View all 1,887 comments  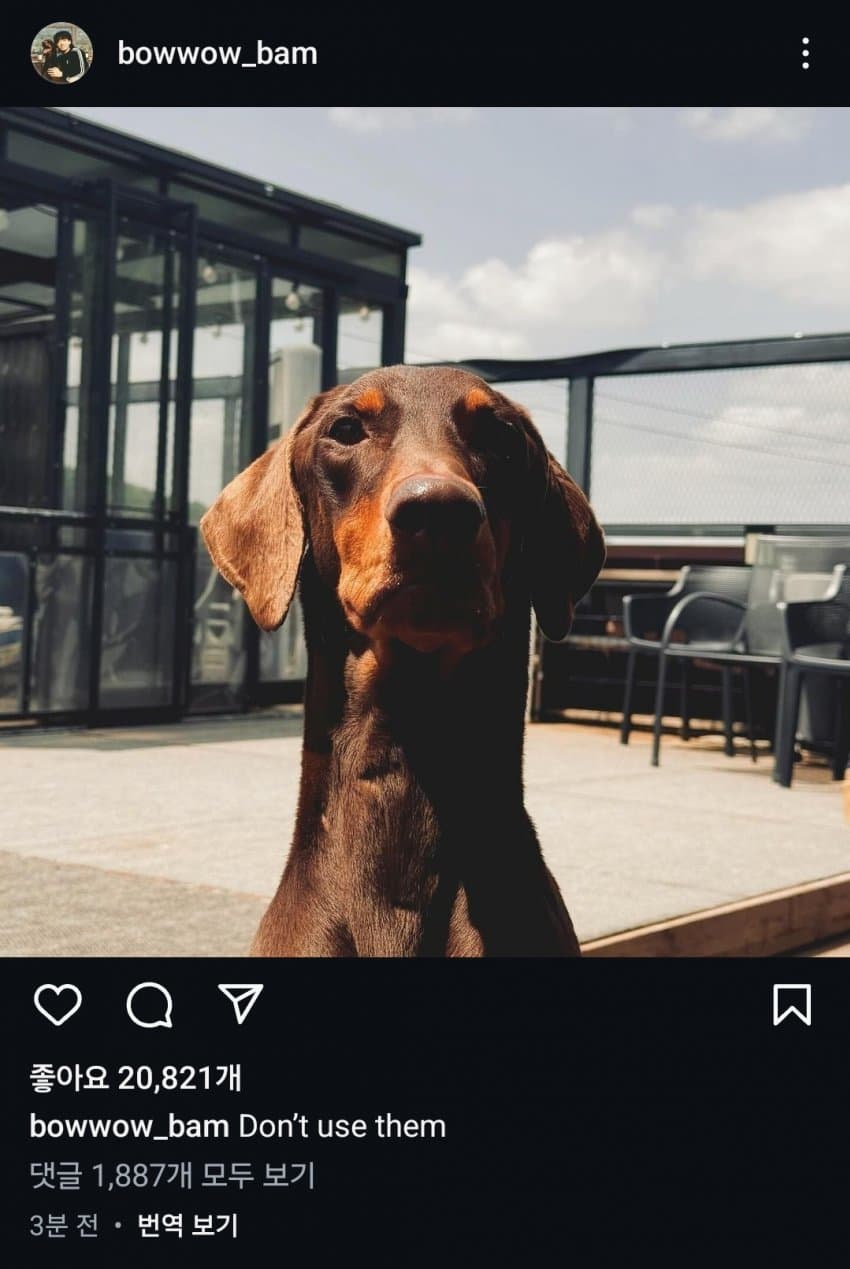(x=172, y=1175)
